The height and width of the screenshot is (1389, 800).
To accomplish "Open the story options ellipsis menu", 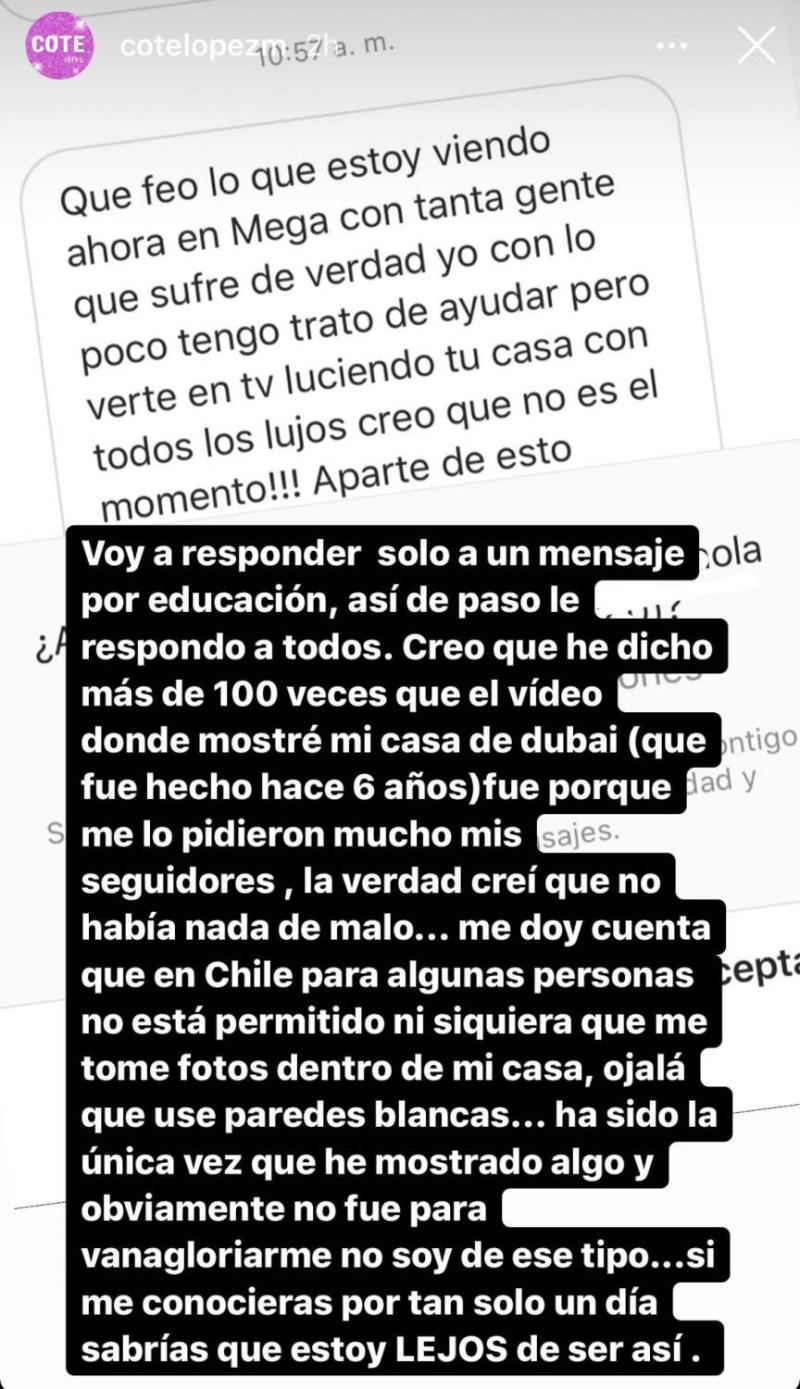I will click(674, 45).
